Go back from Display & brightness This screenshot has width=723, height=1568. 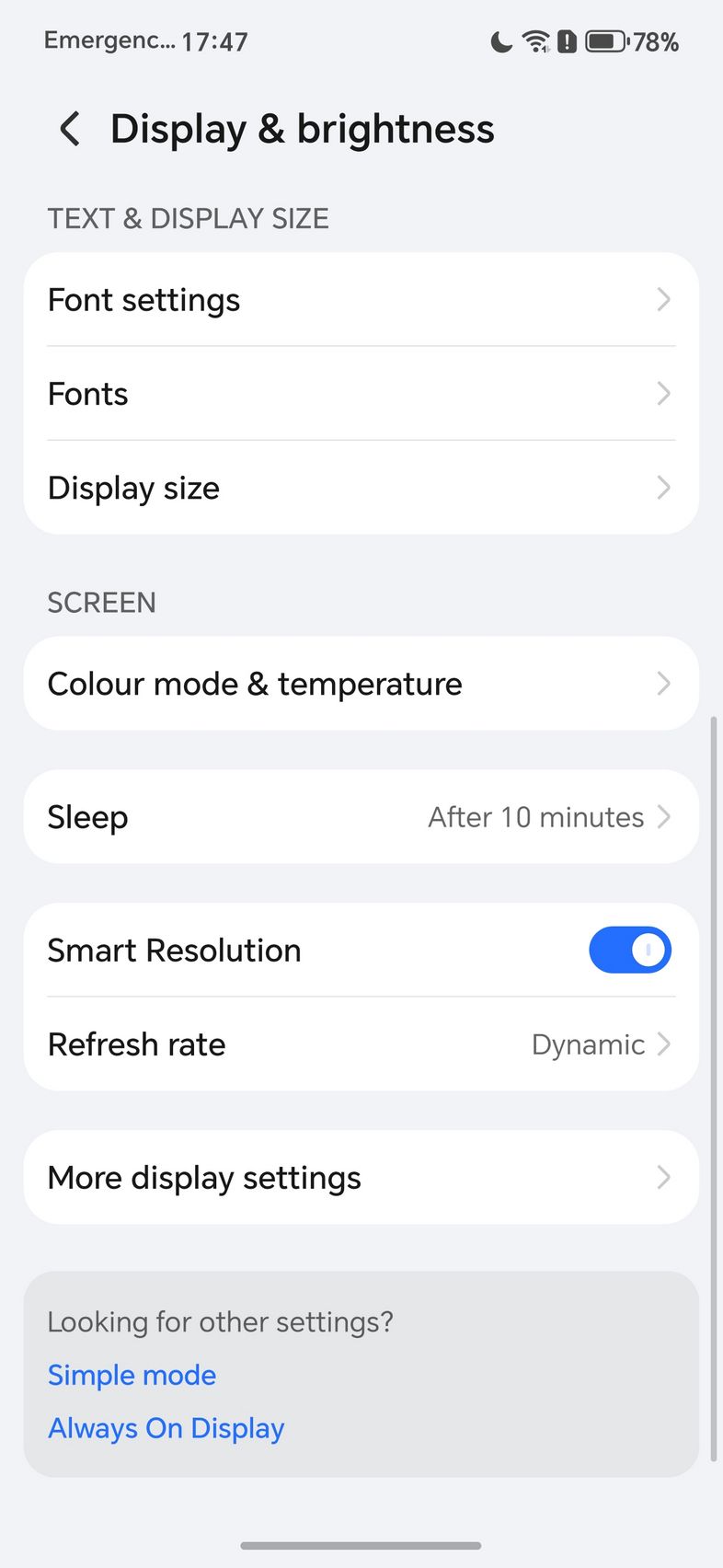(70, 129)
